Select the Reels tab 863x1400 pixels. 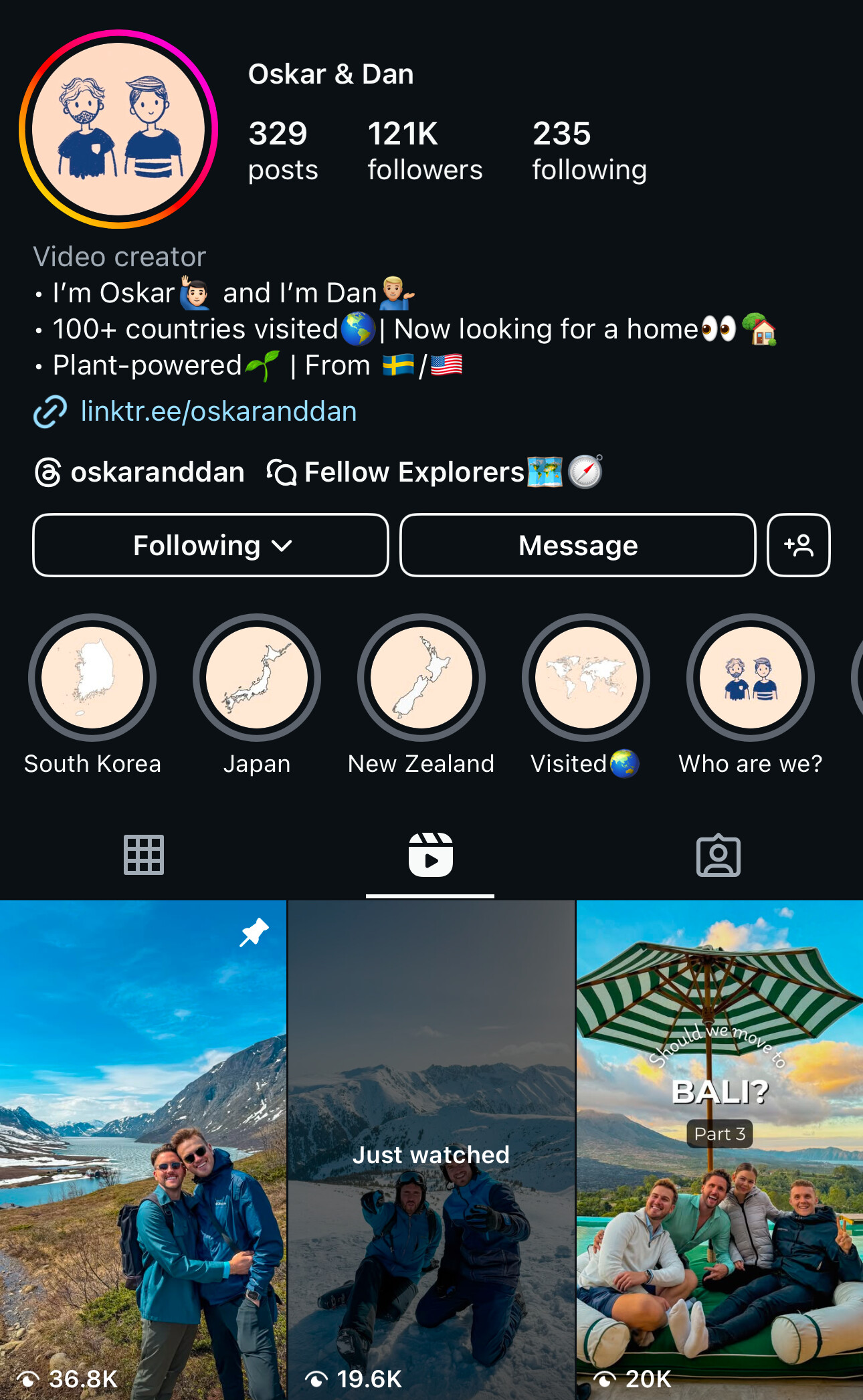tap(431, 855)
